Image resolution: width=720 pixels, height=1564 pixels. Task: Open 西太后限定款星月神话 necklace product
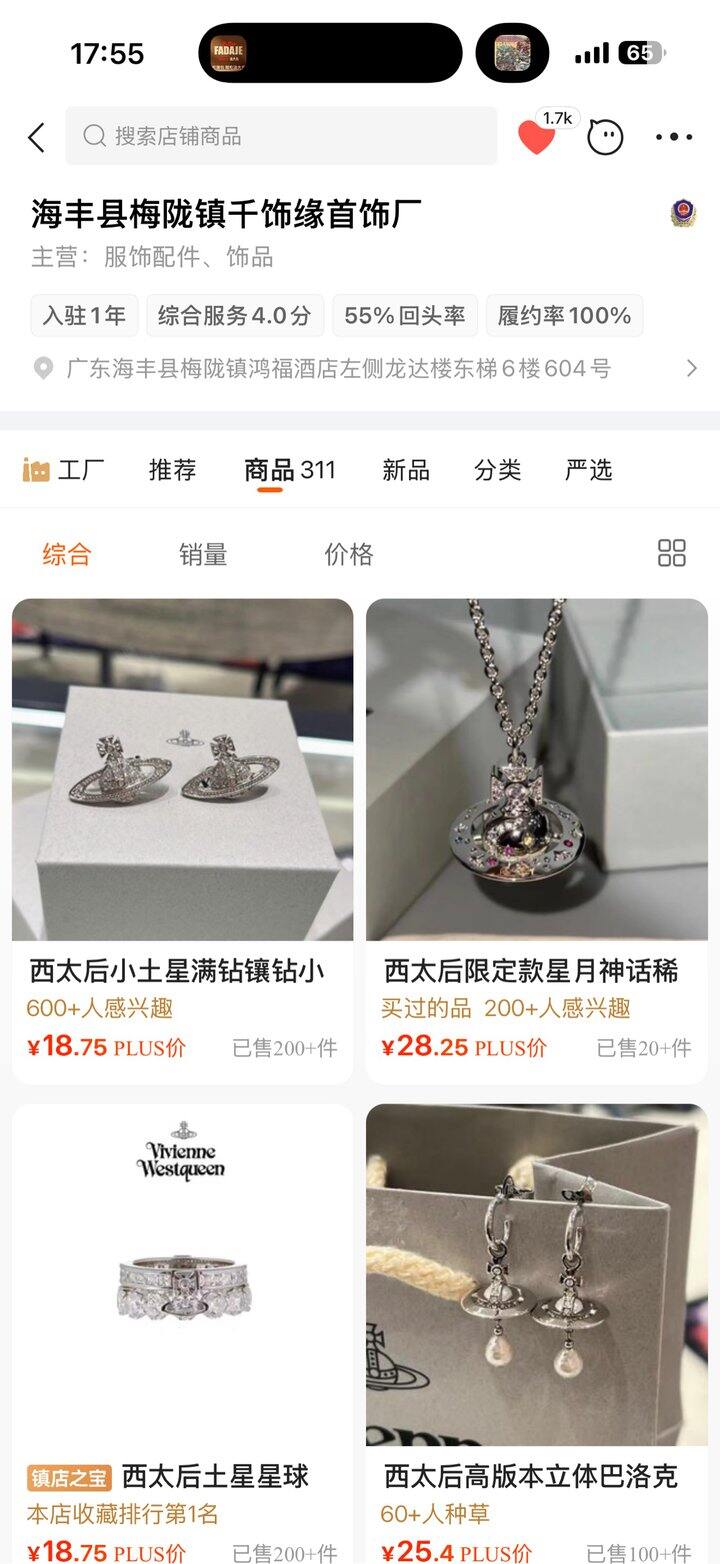pyautogui.click(x=537, y=770)
